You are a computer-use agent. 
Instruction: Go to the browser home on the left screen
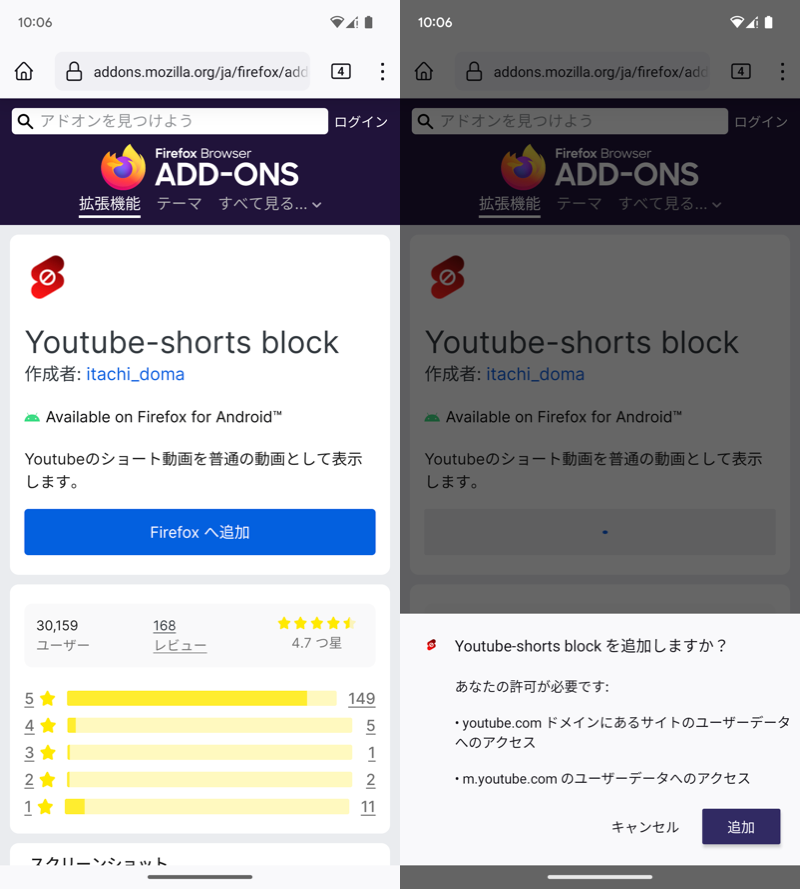coord(24,71)
